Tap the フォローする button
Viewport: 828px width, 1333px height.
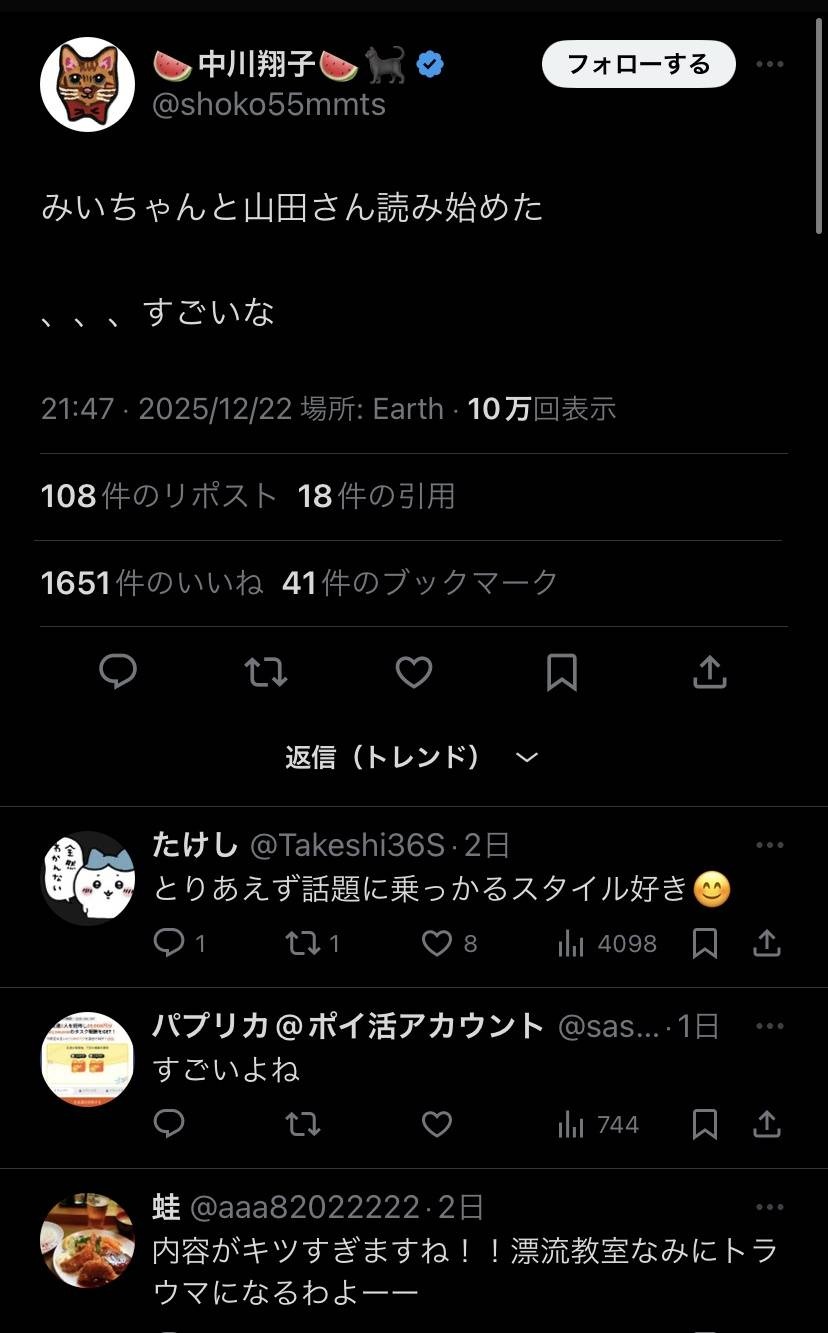point(638,65)
